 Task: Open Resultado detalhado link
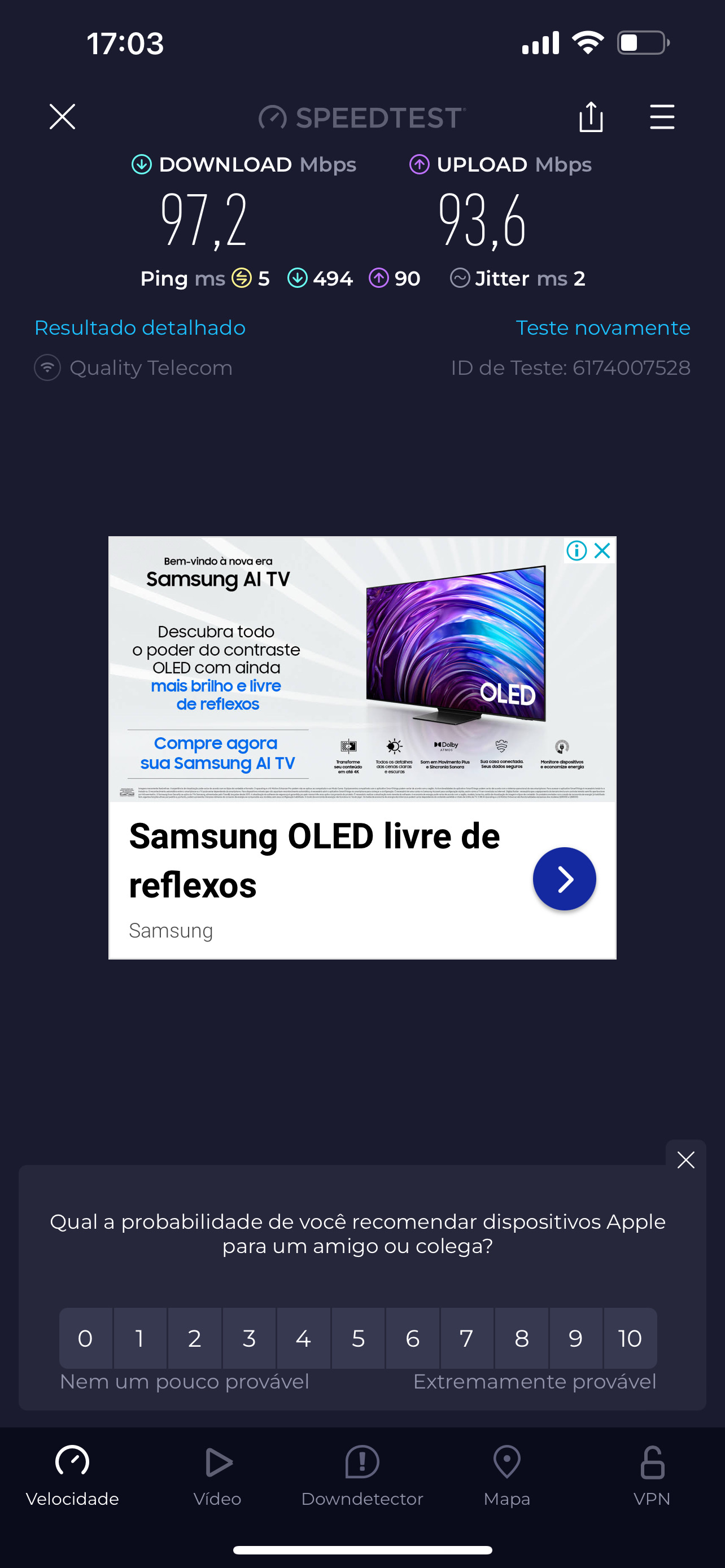[x=140, y=327]
